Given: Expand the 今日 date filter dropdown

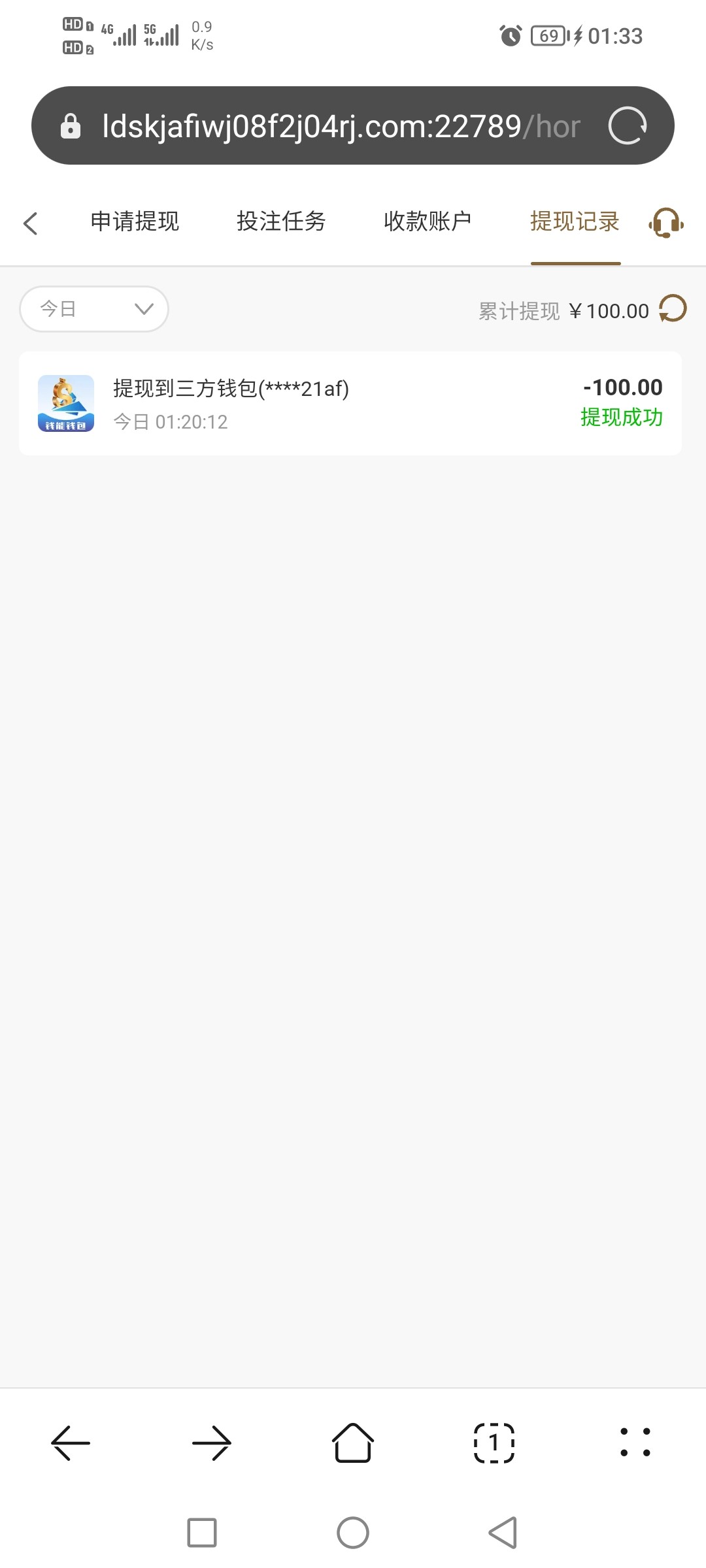Looking at the screenshot, I should tap(94, 309).
